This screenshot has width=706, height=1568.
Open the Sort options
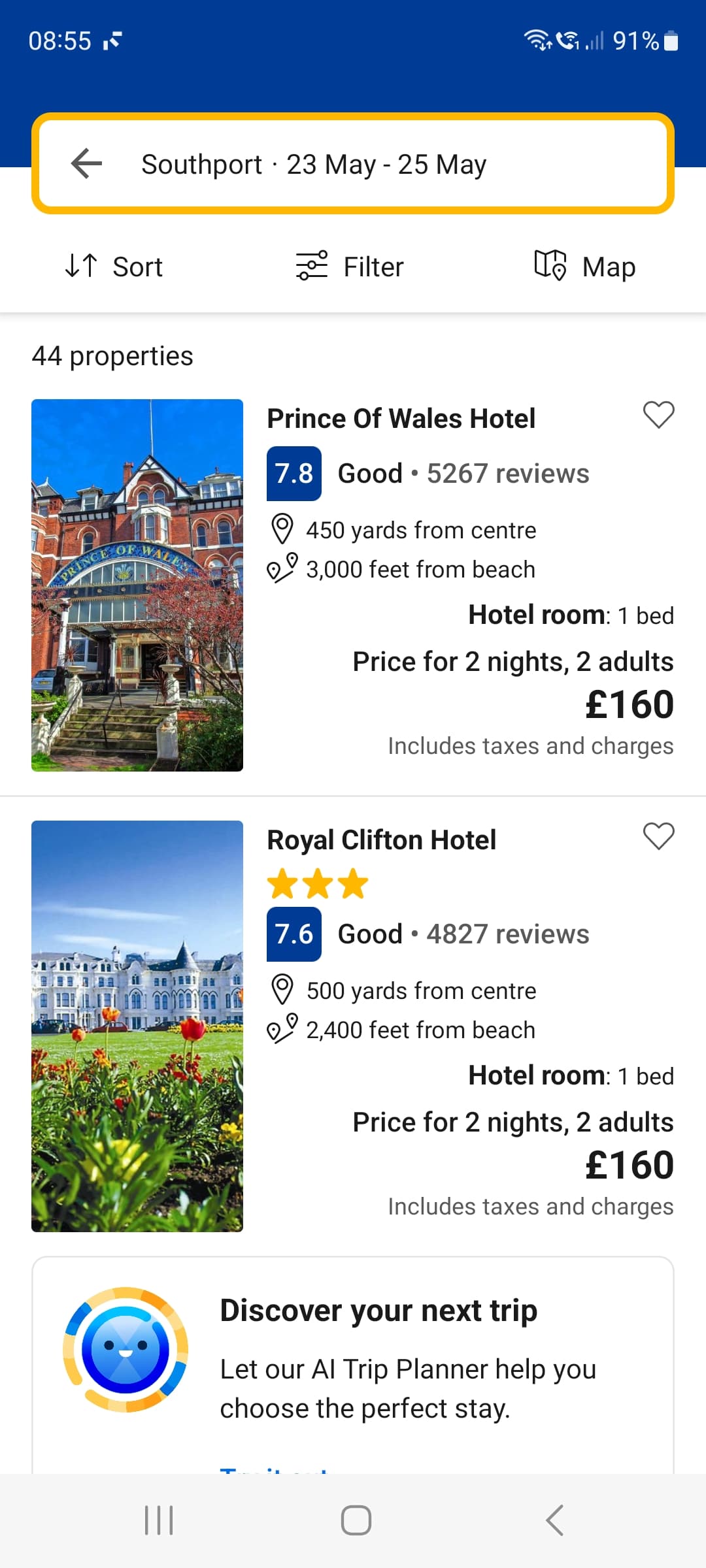point(113,267)
